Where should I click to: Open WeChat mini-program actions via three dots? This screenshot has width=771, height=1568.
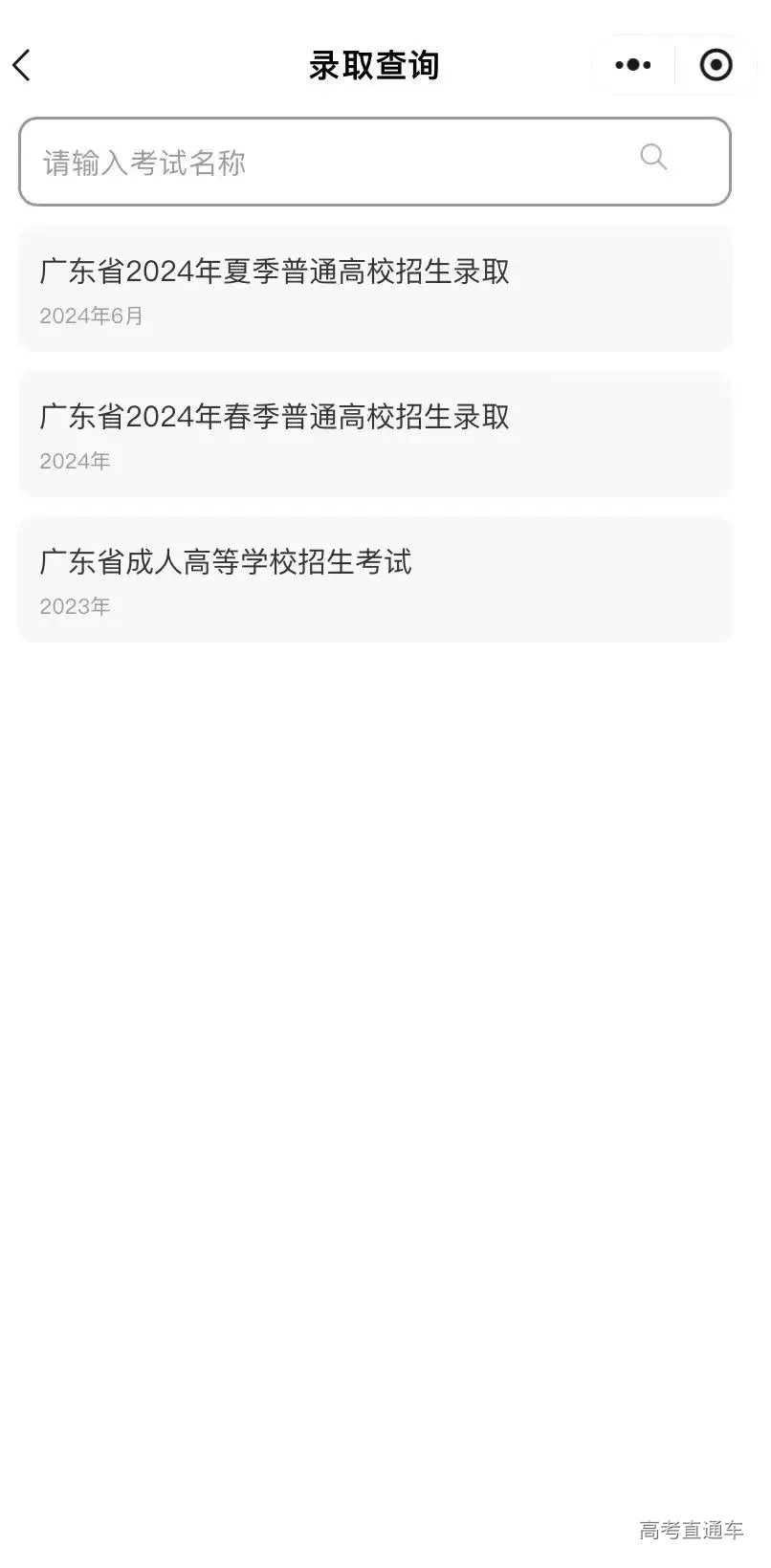pyautogui.click(x=631, y=65)
